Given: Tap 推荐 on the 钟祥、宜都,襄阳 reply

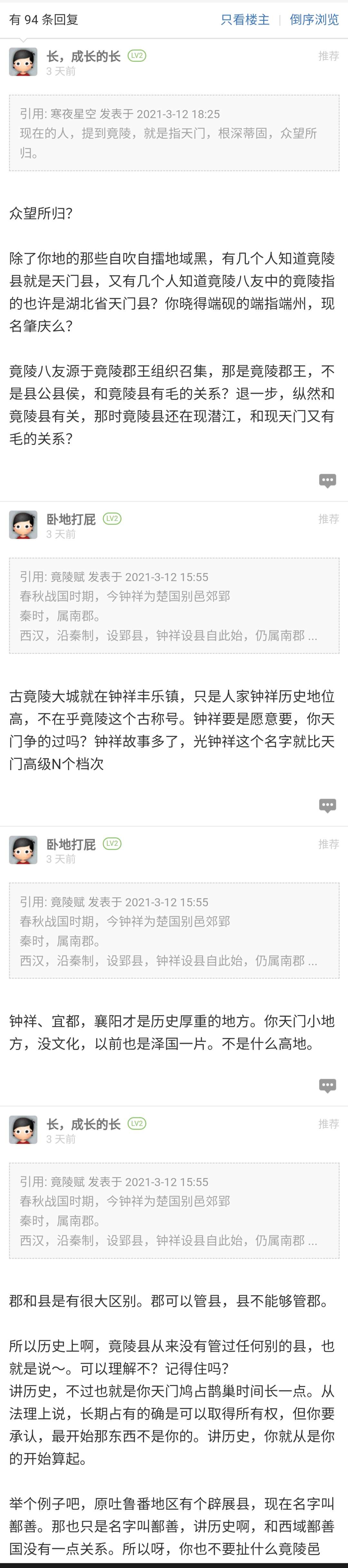Looking at the screenshot, I should [328, 844].
